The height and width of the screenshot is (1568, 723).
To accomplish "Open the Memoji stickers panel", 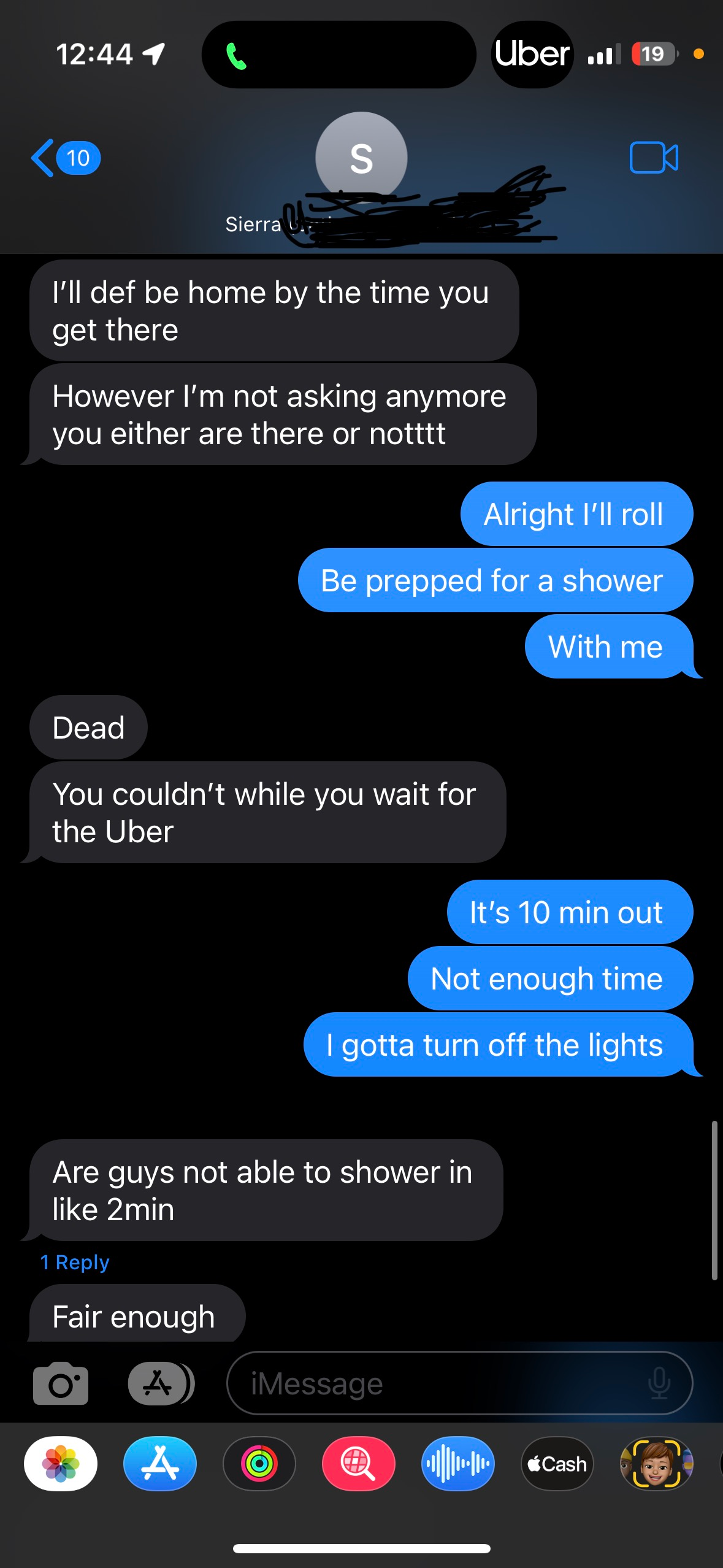I will pyautogui.click(x=656, y=1463).
